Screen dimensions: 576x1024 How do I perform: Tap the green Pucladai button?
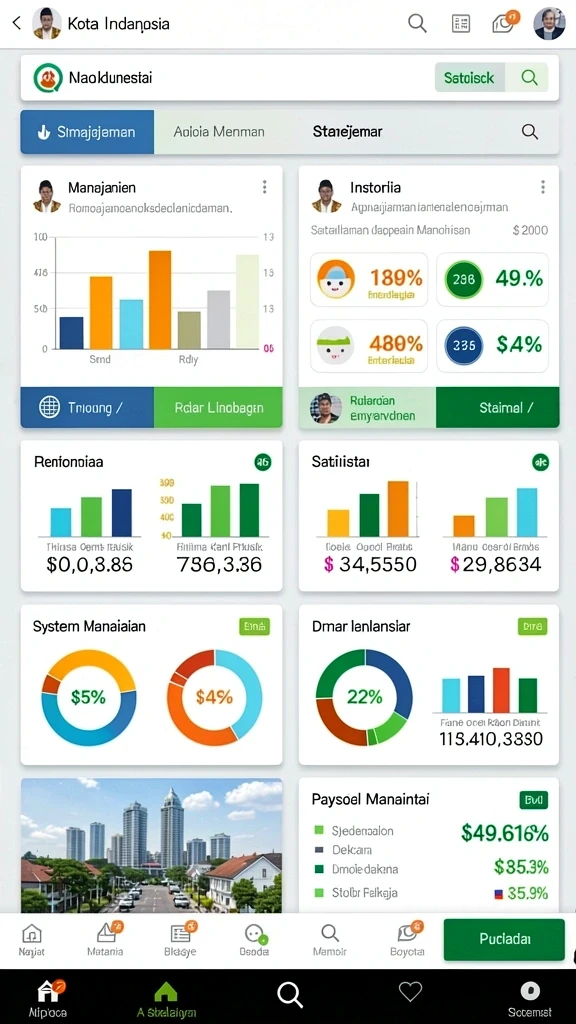(x=504, y=939)
